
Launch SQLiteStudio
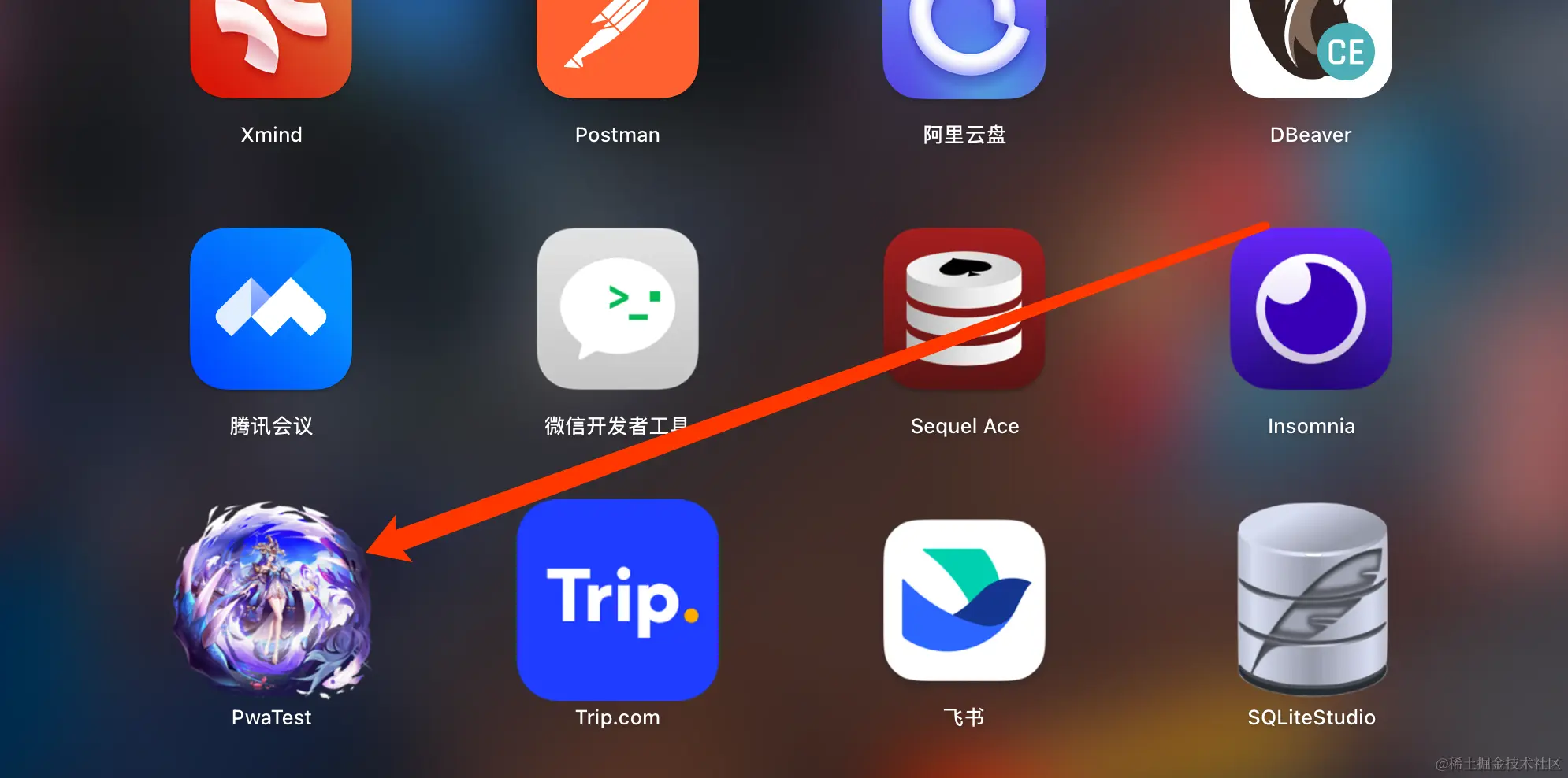pyautogui.click(x=1311, y=600)
